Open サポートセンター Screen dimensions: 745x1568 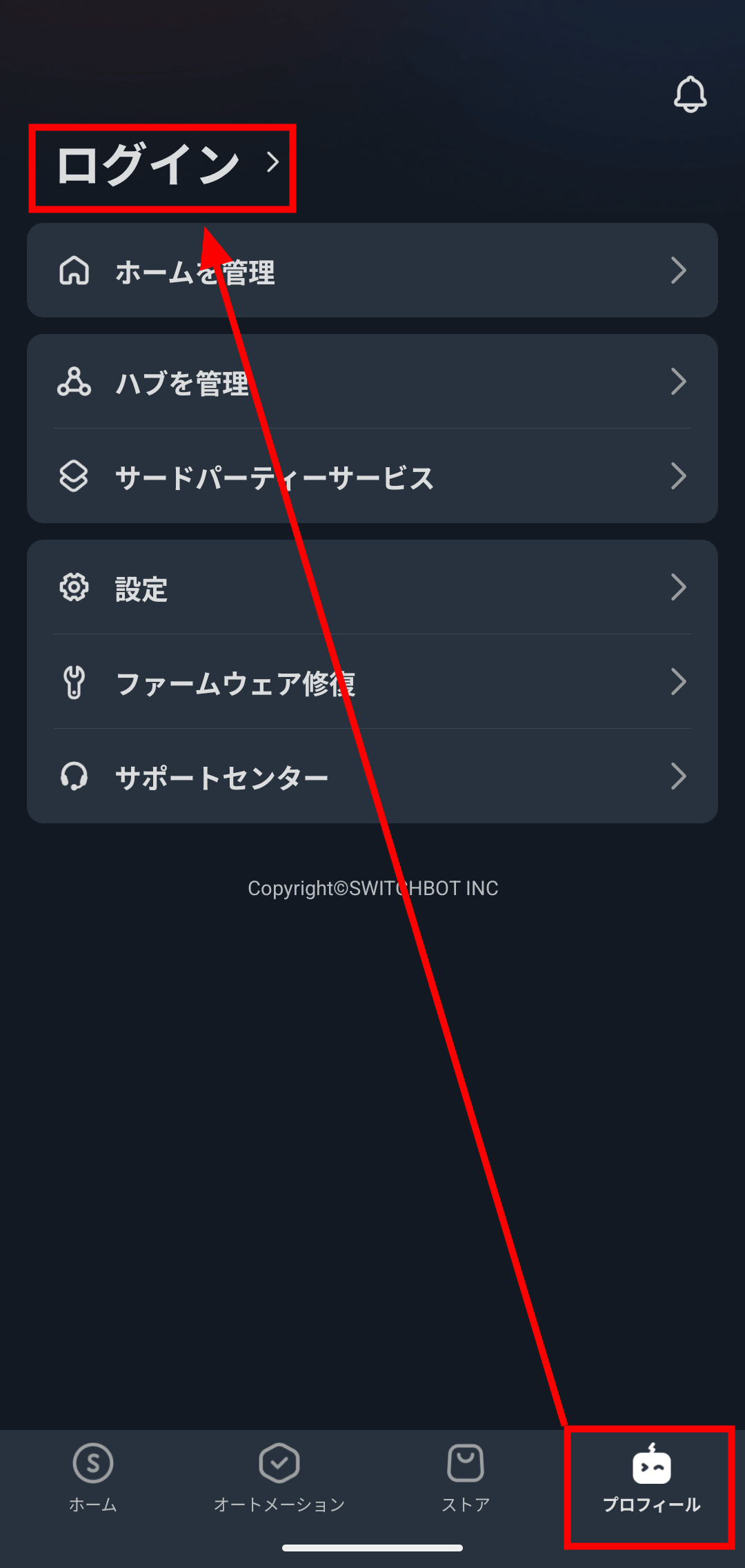point(372,776)
